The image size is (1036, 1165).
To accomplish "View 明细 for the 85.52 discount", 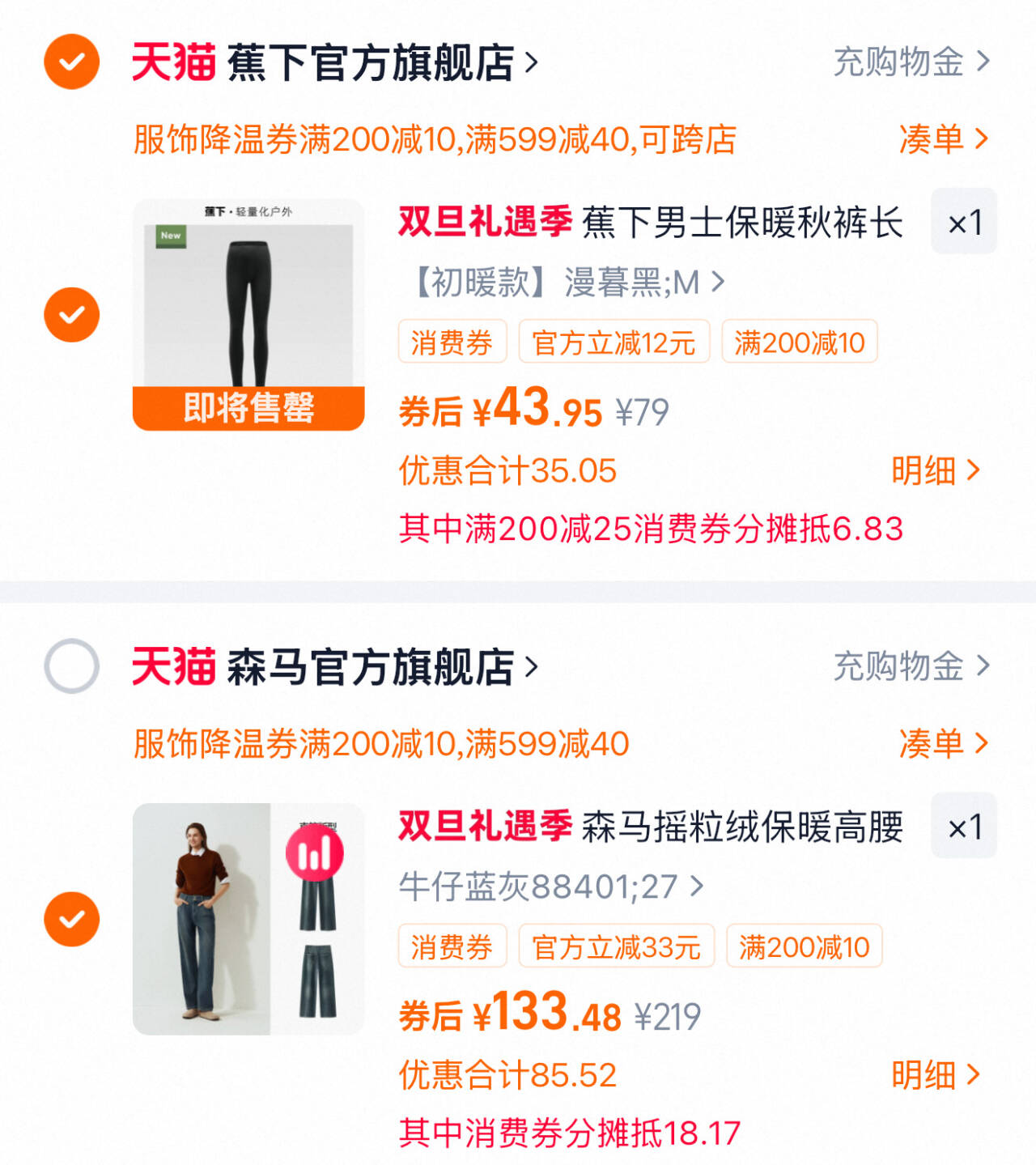I will click(935, 1075).
